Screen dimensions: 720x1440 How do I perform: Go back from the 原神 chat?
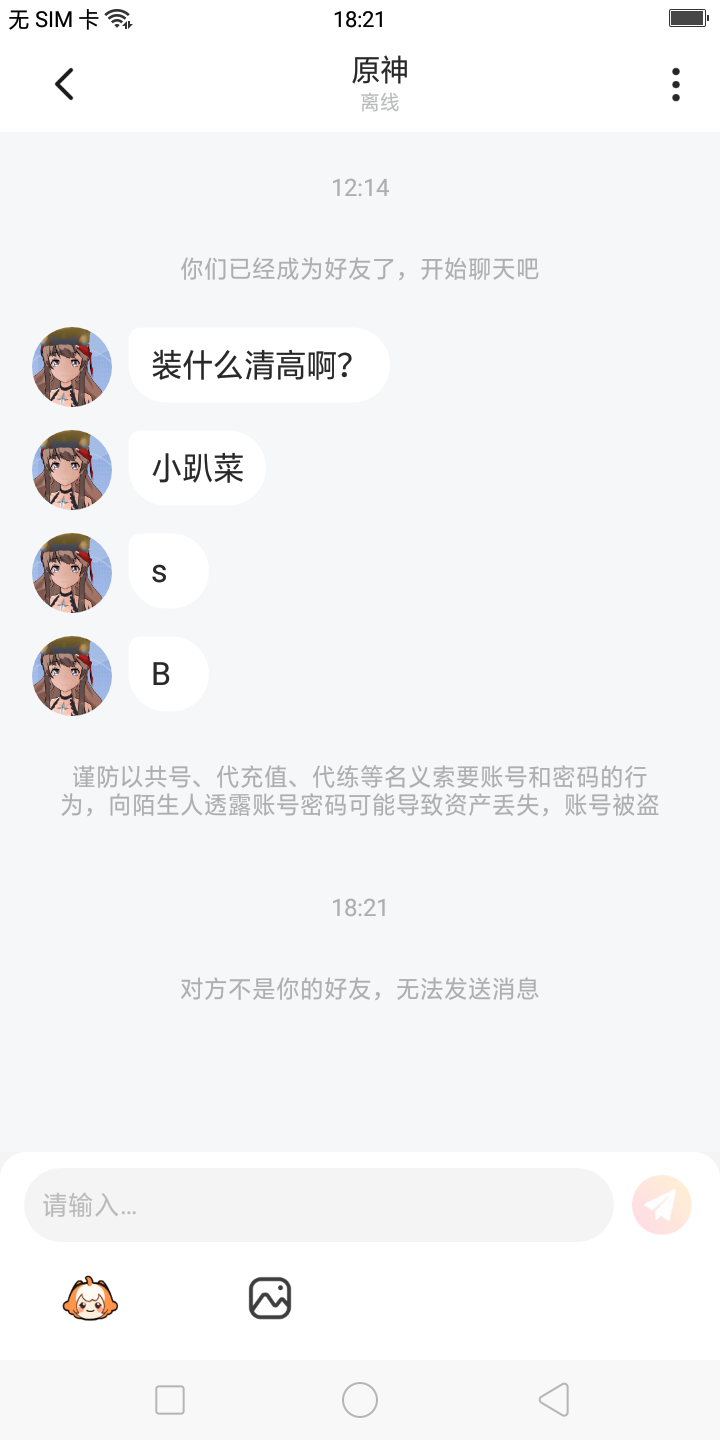(x=65, y=85)
